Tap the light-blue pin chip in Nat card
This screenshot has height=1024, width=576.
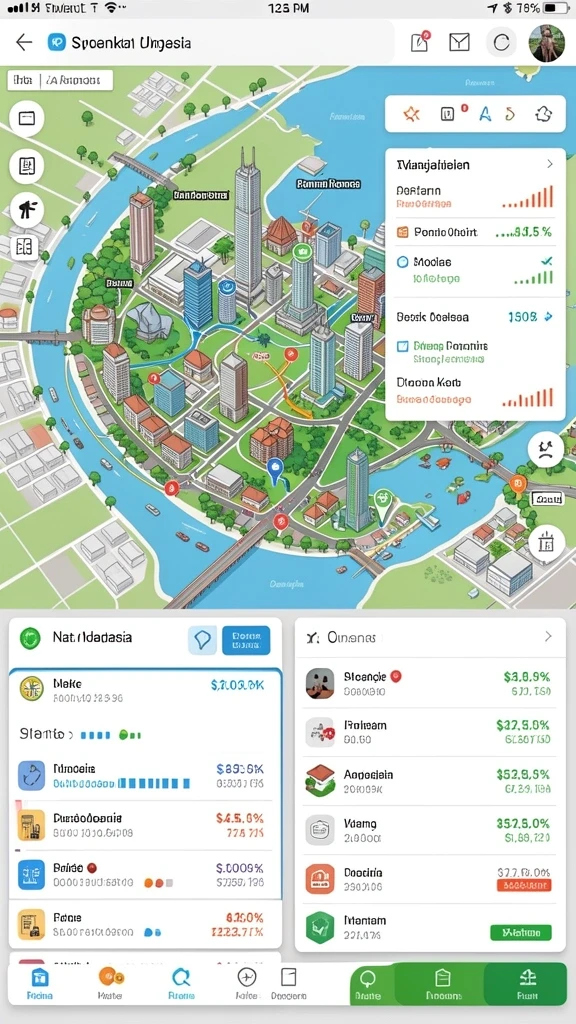point(202,640)
